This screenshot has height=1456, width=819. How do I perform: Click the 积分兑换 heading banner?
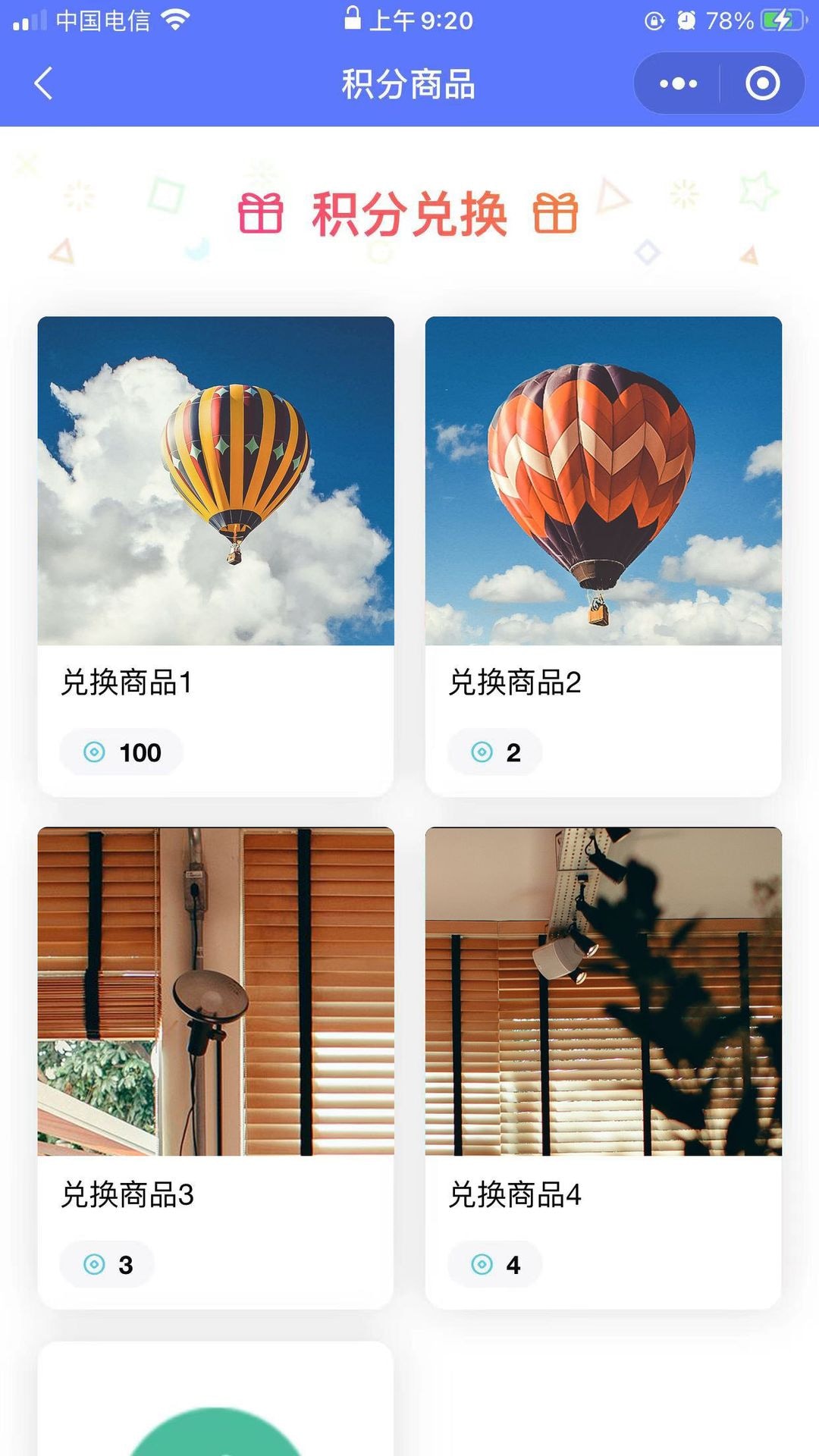pyautogui.click(x=409, y=215)
